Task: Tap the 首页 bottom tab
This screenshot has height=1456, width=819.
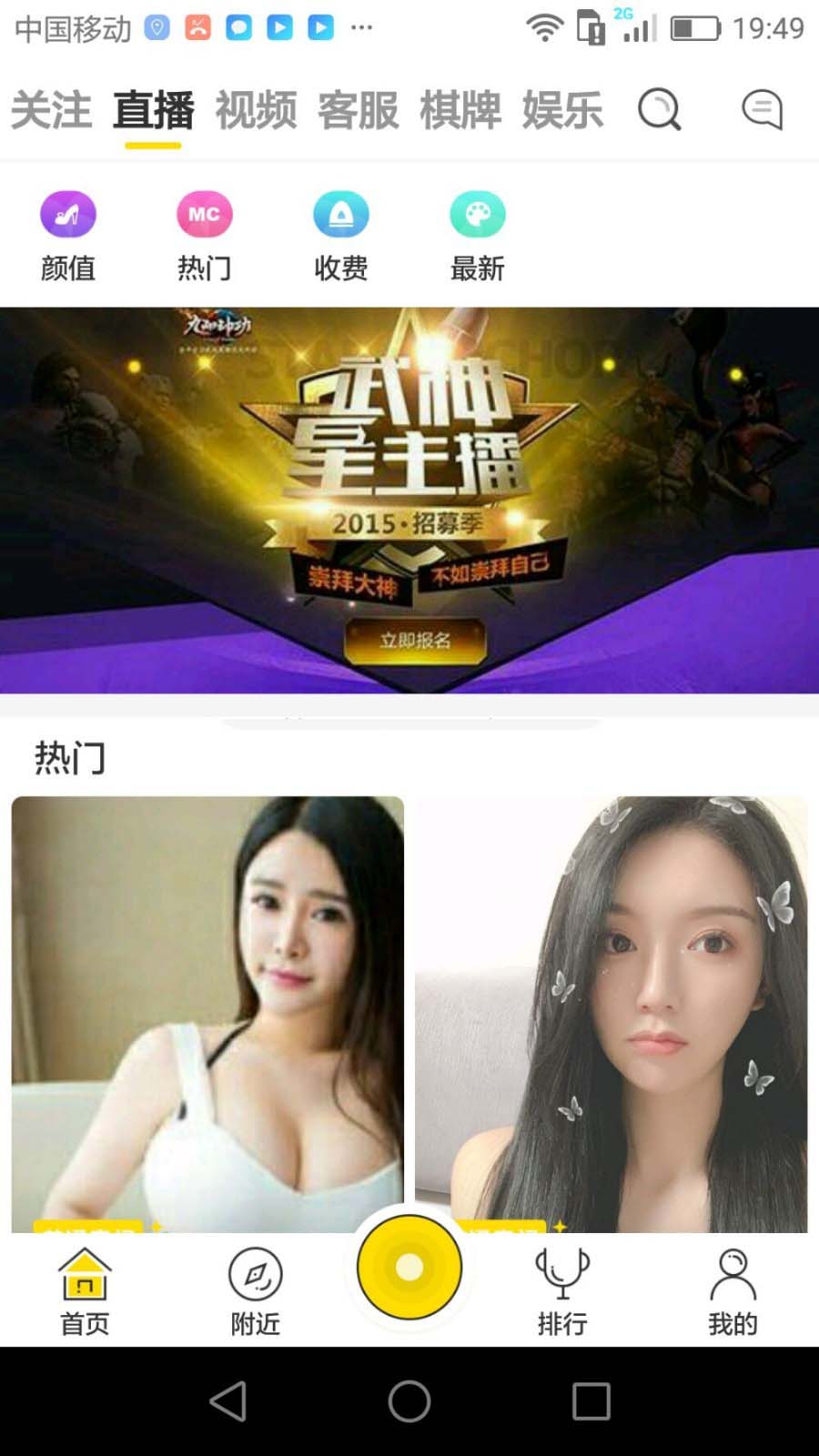Action: [x=85, y=1290]
